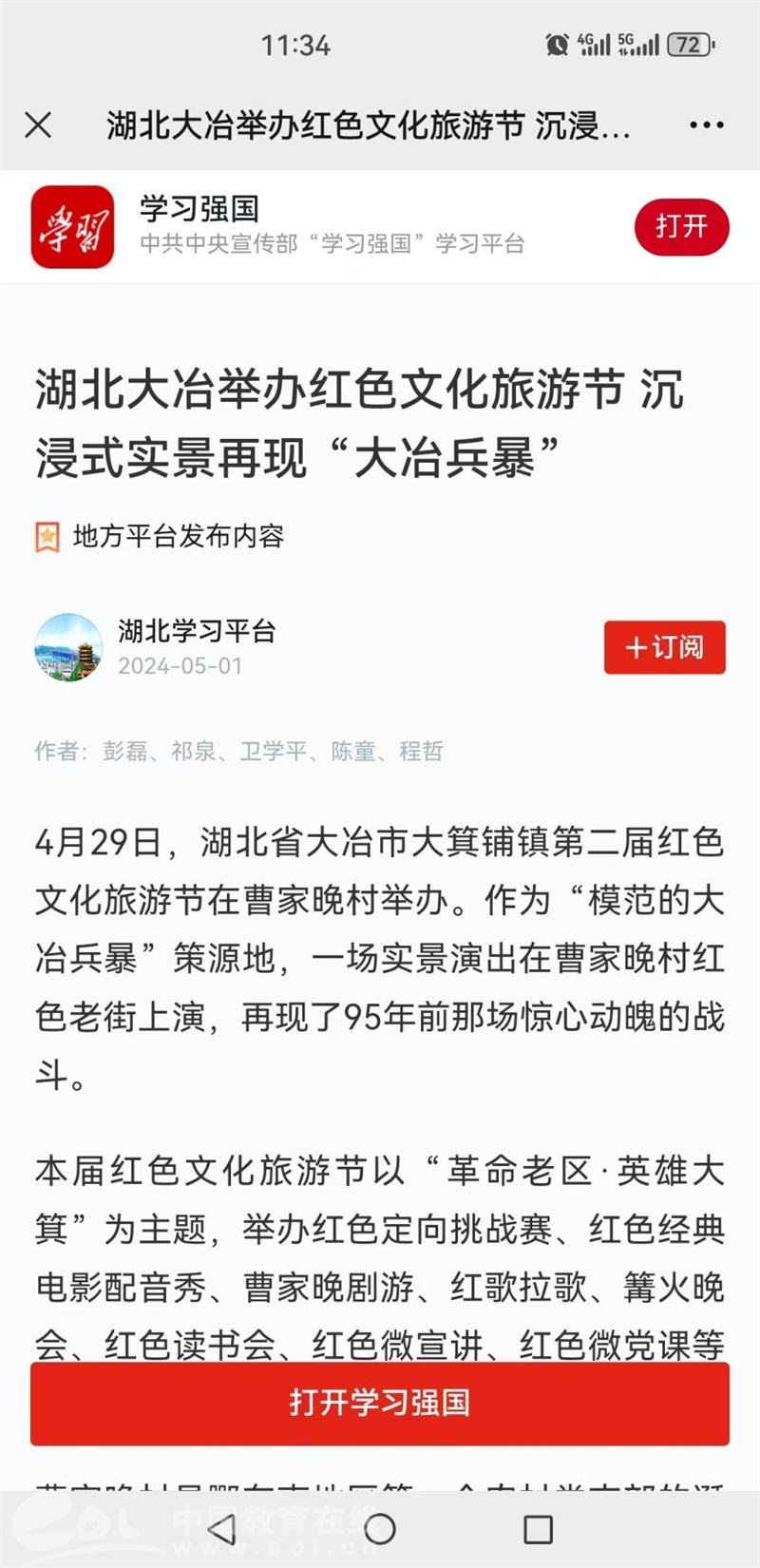Go to the home screen
Screen dimensions: 760x1568
coord(380,1529)
